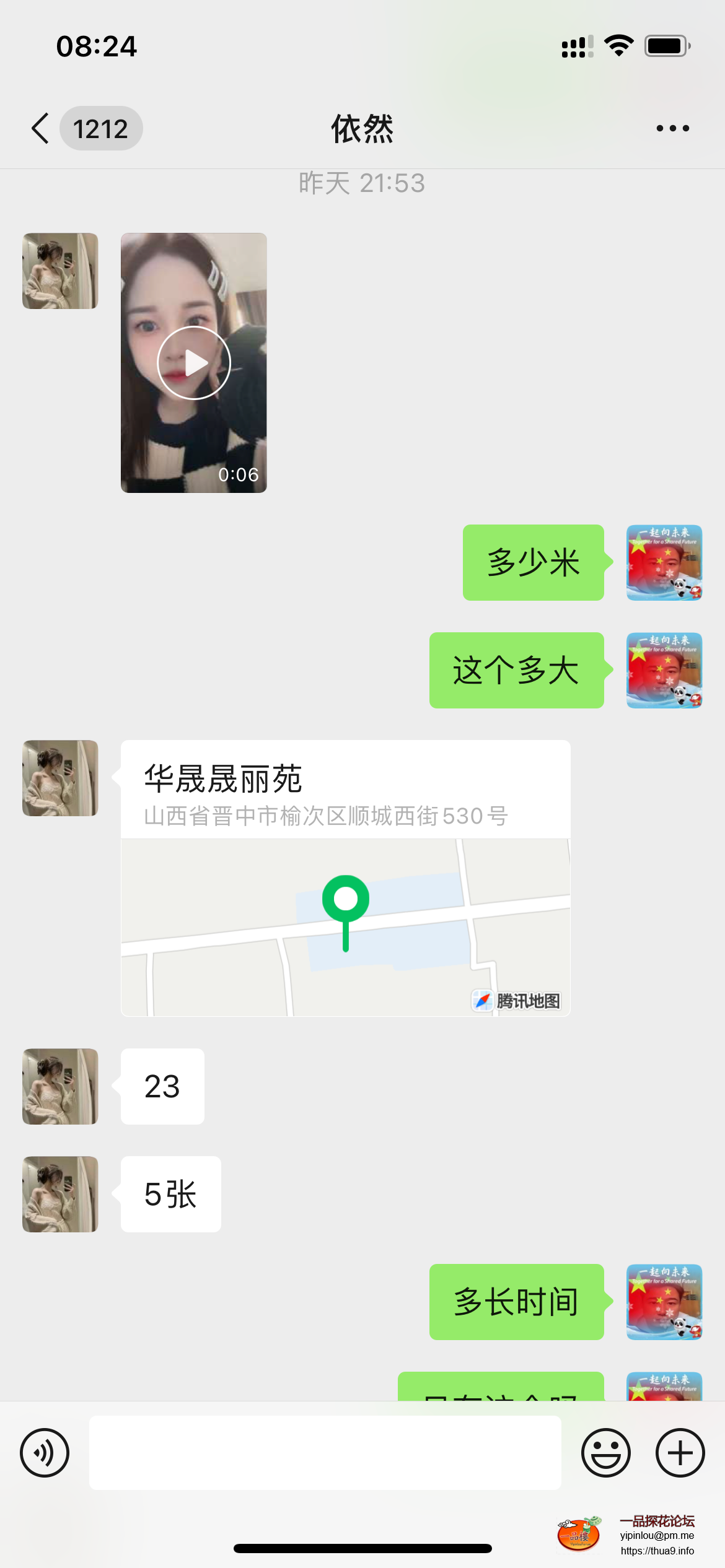
Task: Play the 6-second video message
Action: coord(194,362)
